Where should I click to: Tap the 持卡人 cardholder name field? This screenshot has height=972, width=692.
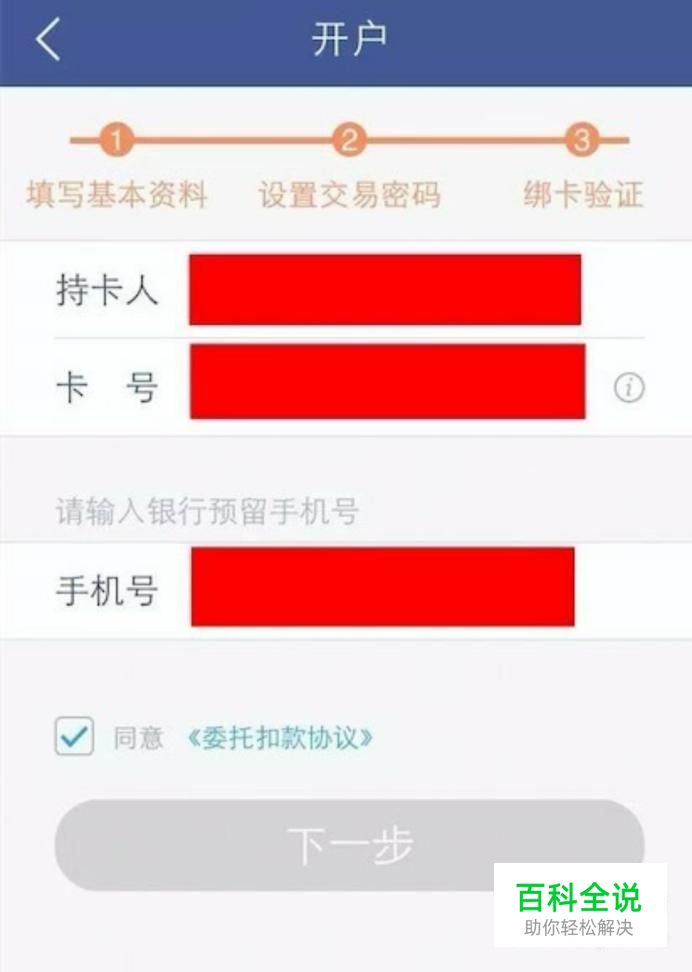(x=385, y=290)
